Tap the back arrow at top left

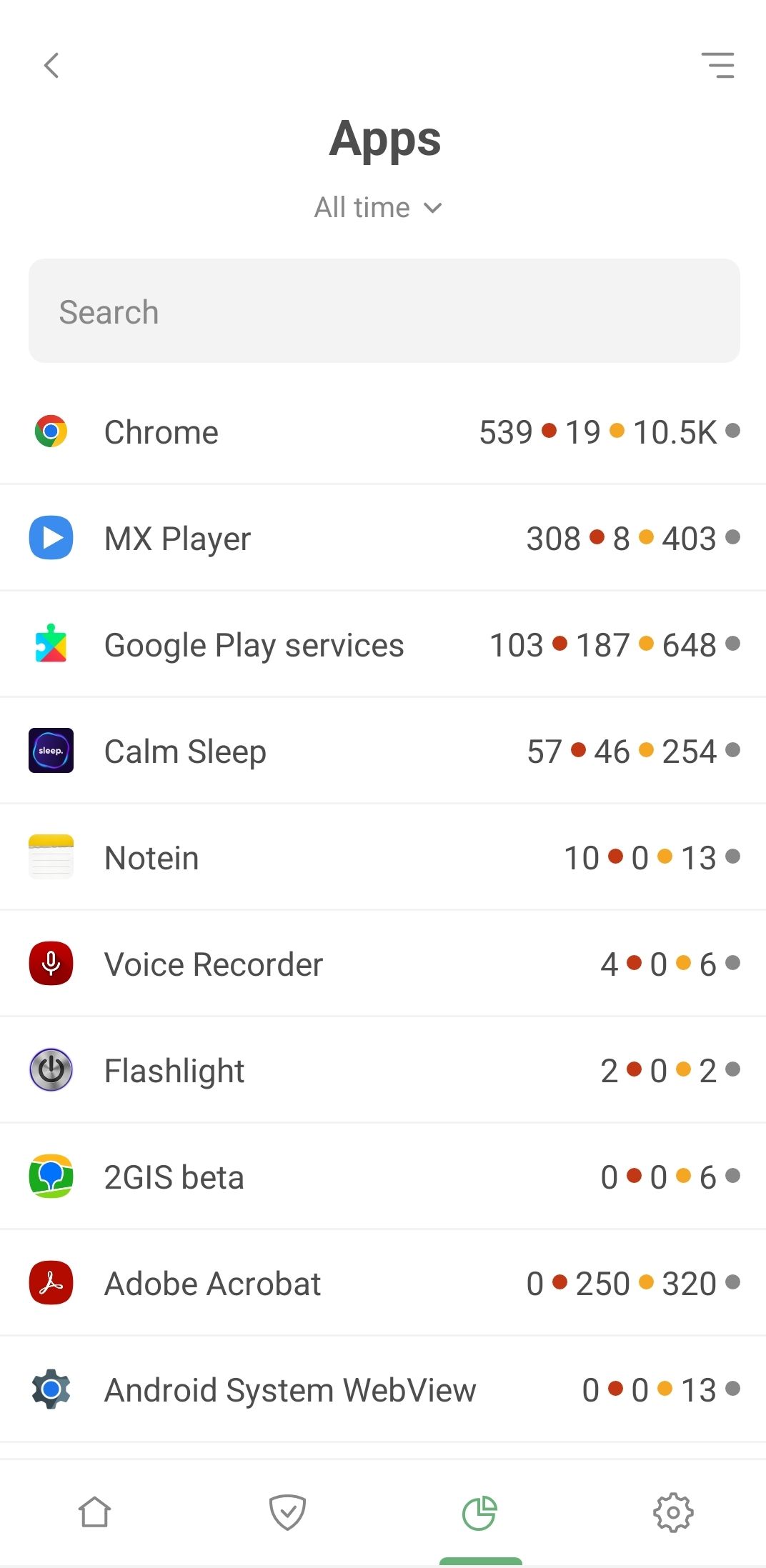pyautogui.click(x=51, y=65)
